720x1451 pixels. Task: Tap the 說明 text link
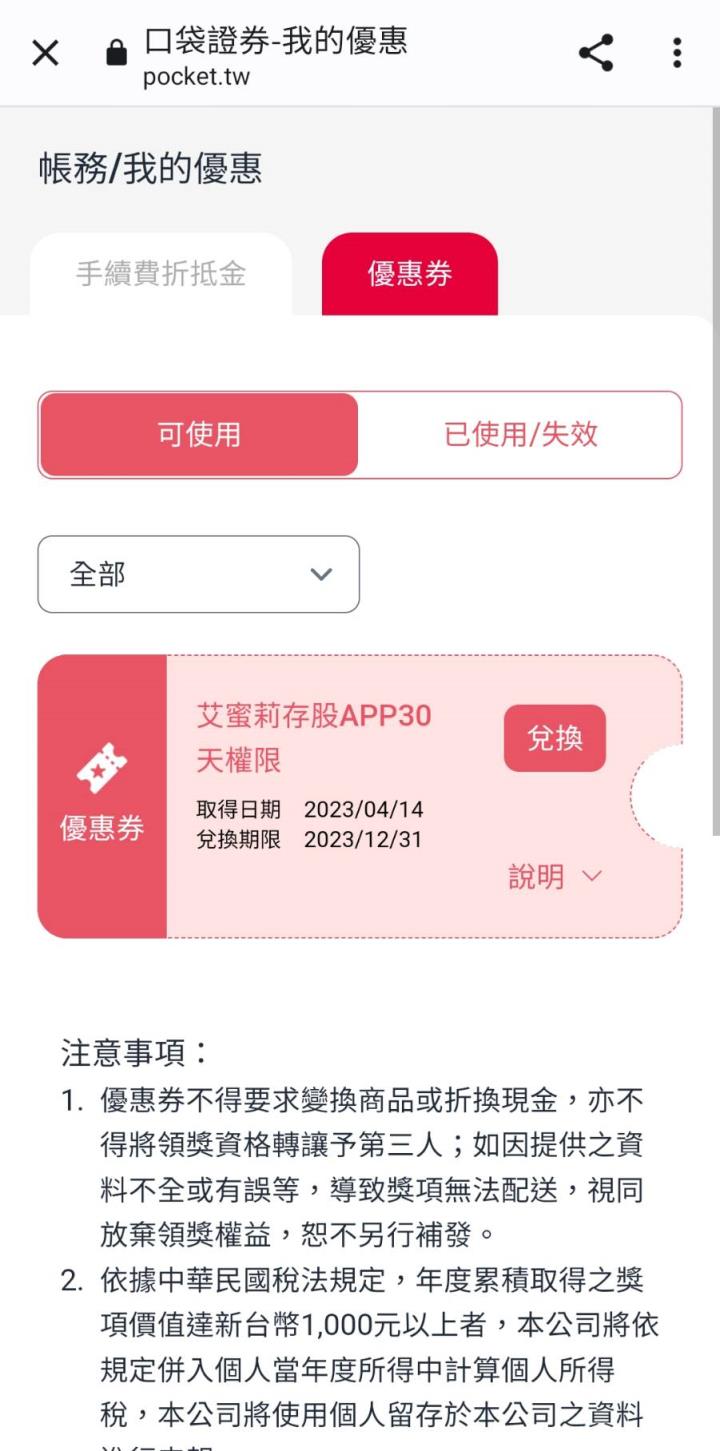[536, 876]
